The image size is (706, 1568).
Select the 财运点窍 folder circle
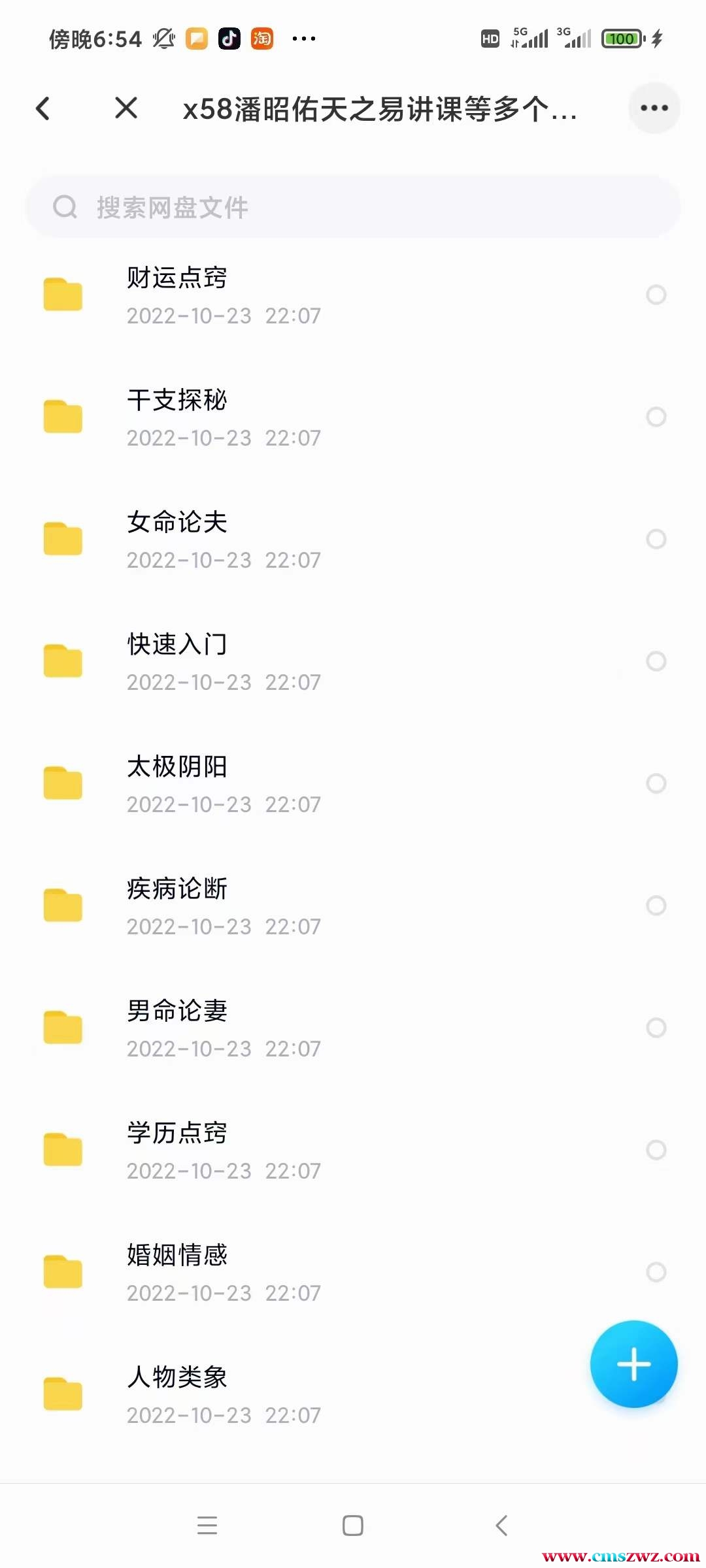(x=656, y=295)
